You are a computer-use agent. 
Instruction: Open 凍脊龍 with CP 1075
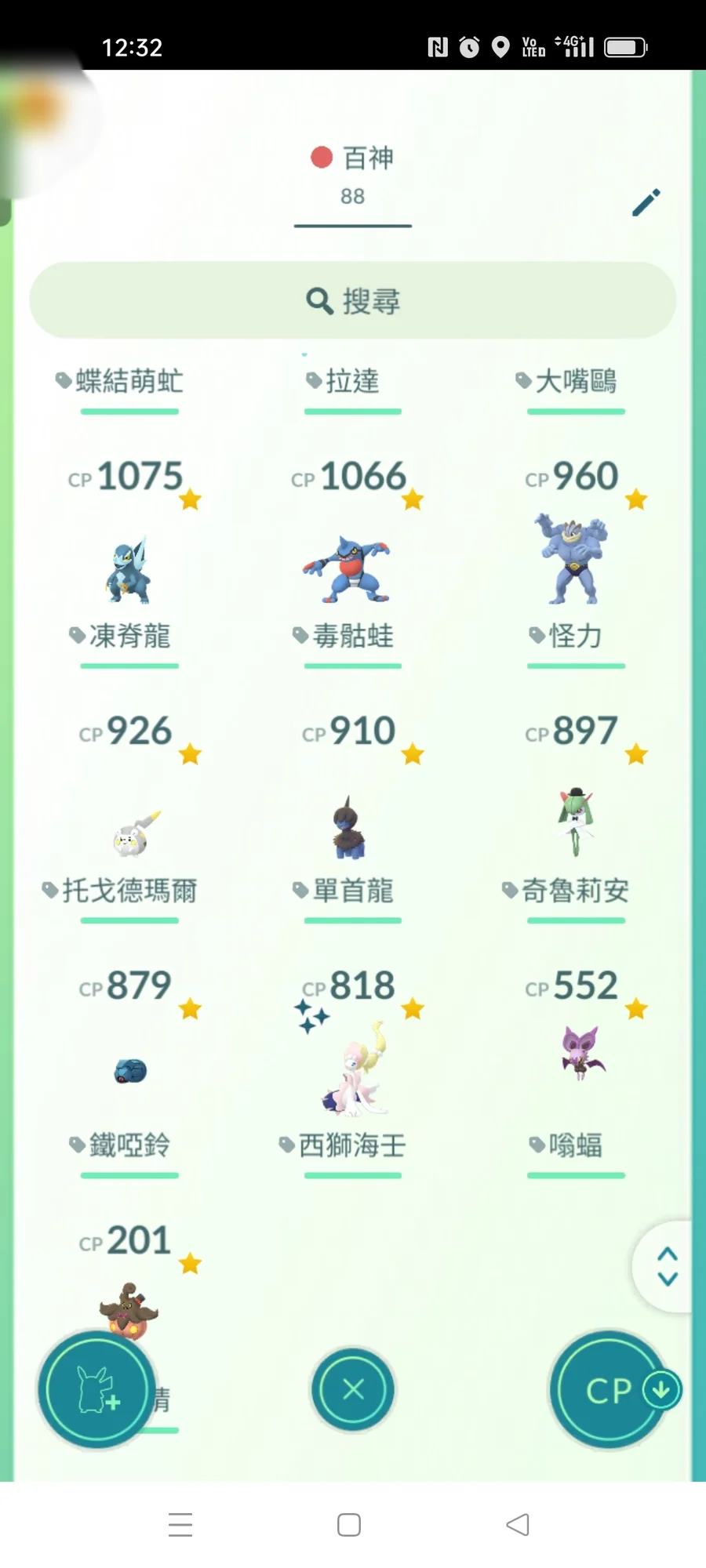(x=129, y=570)
